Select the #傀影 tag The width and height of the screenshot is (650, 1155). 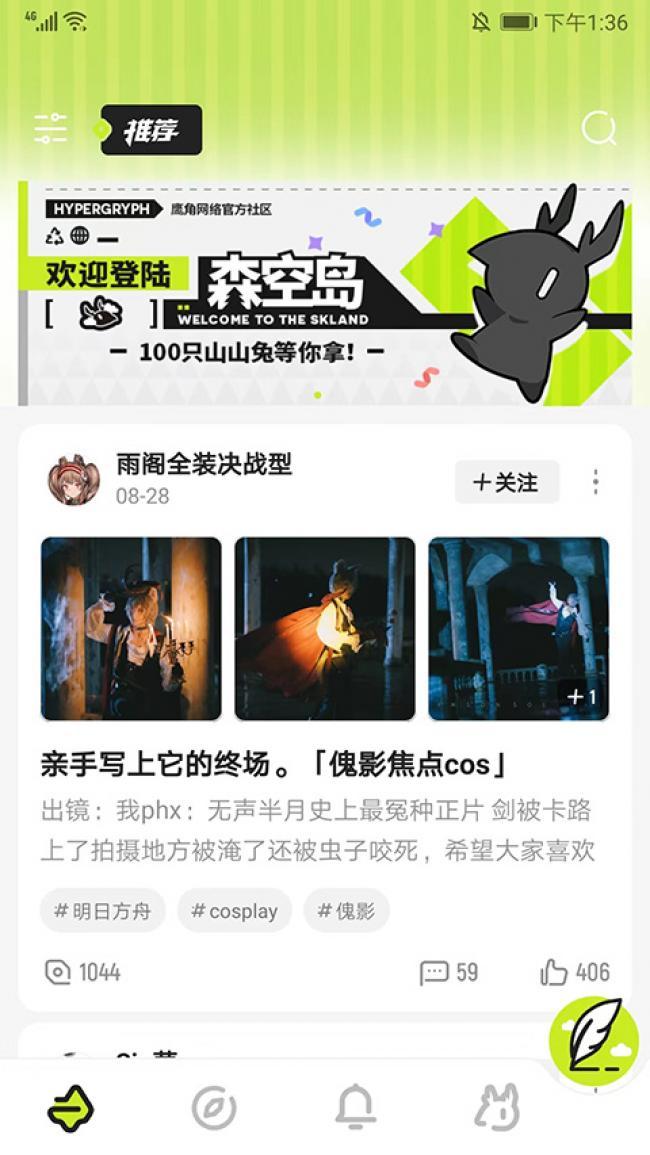pyautogui.click(x=346, y=911)
